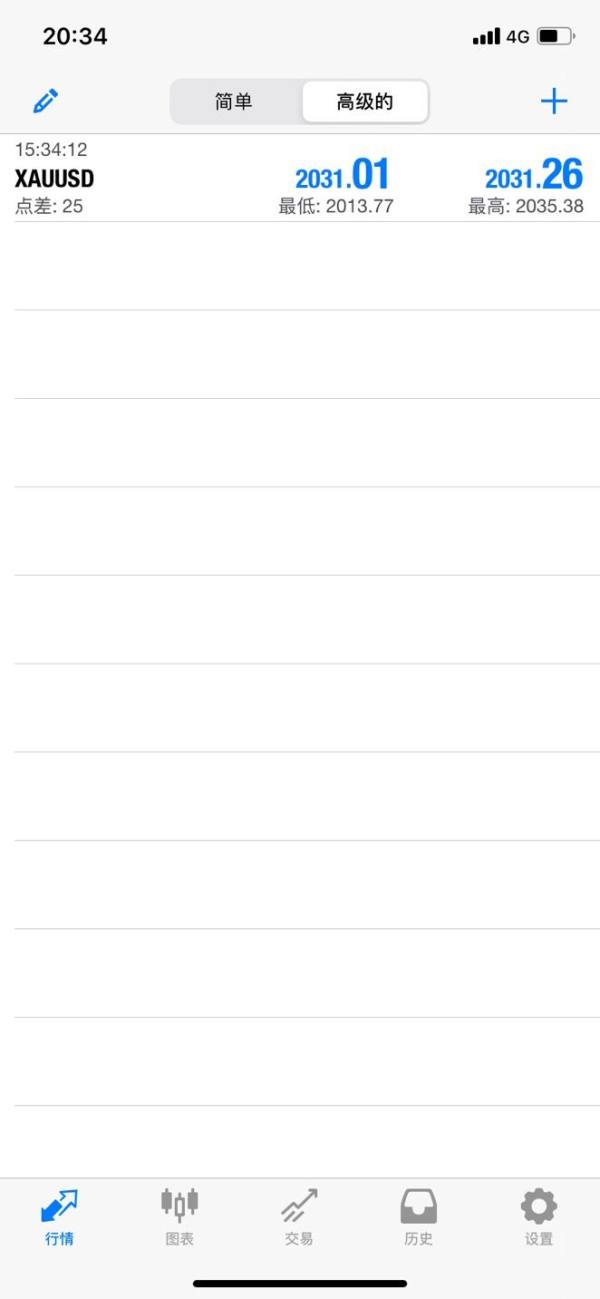
Task: Open the 历史 history tab
Action: [419, 1217]
